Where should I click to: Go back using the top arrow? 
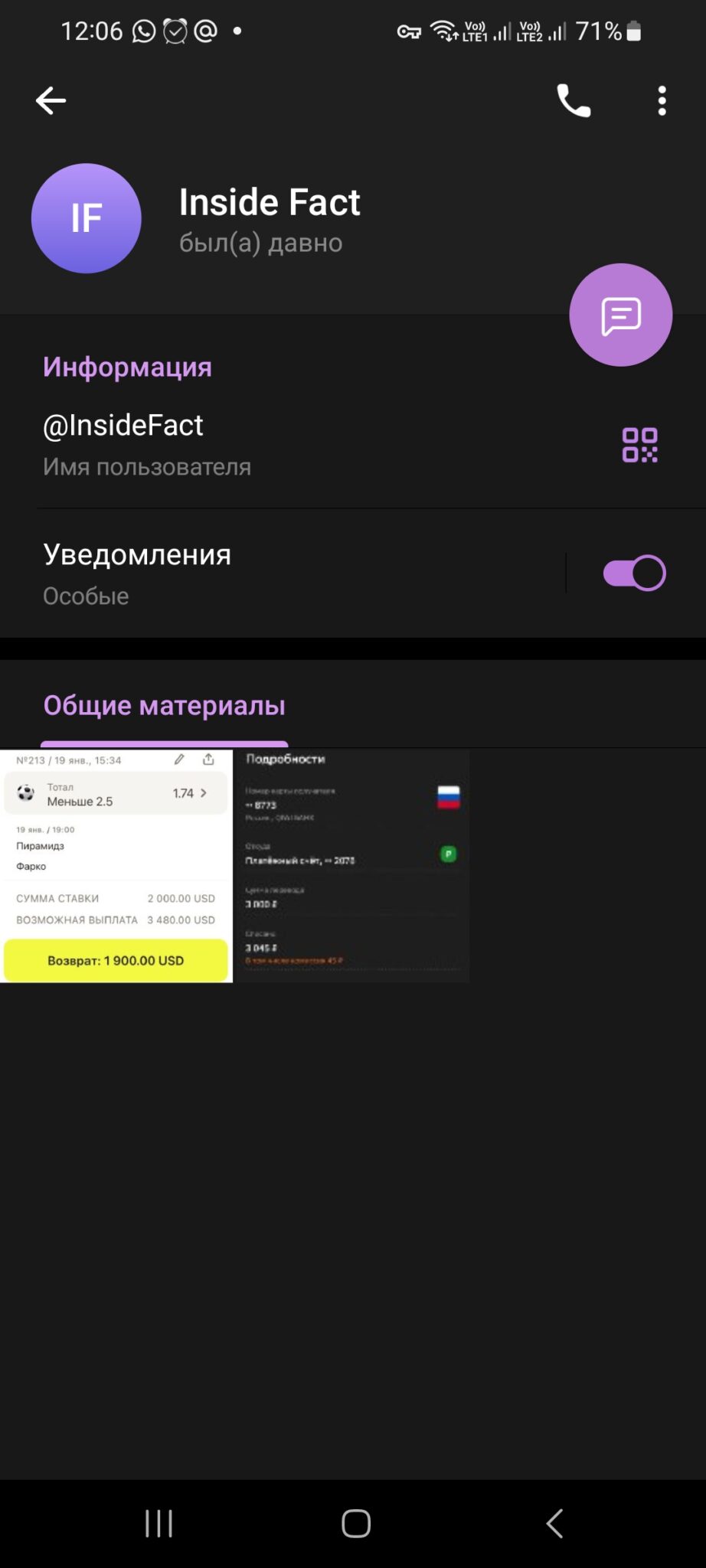(x=51, y=100)
